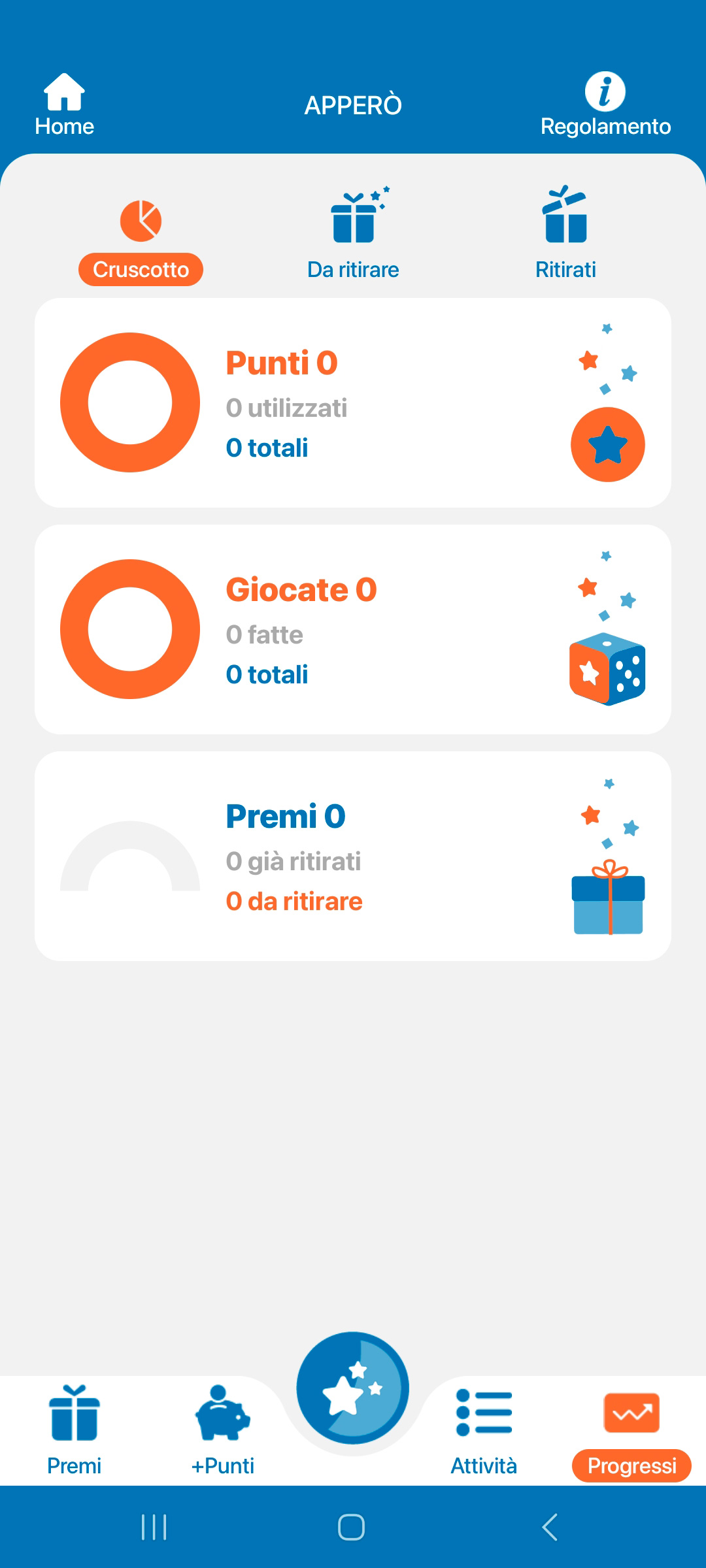Switch to the Ritirati tab
Viewport: 706px width, 1568px height.
565,235
